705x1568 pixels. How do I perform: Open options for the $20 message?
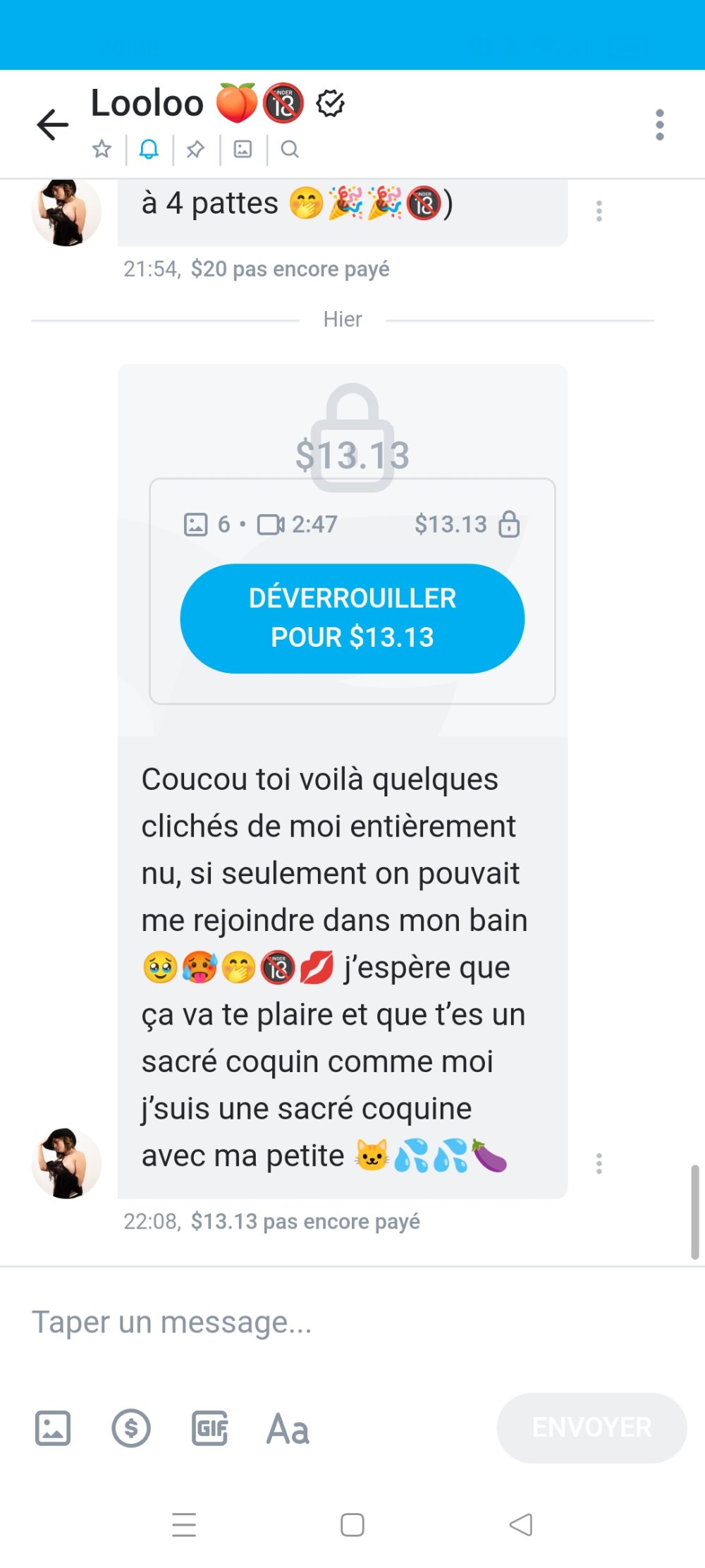click(599, 211)
